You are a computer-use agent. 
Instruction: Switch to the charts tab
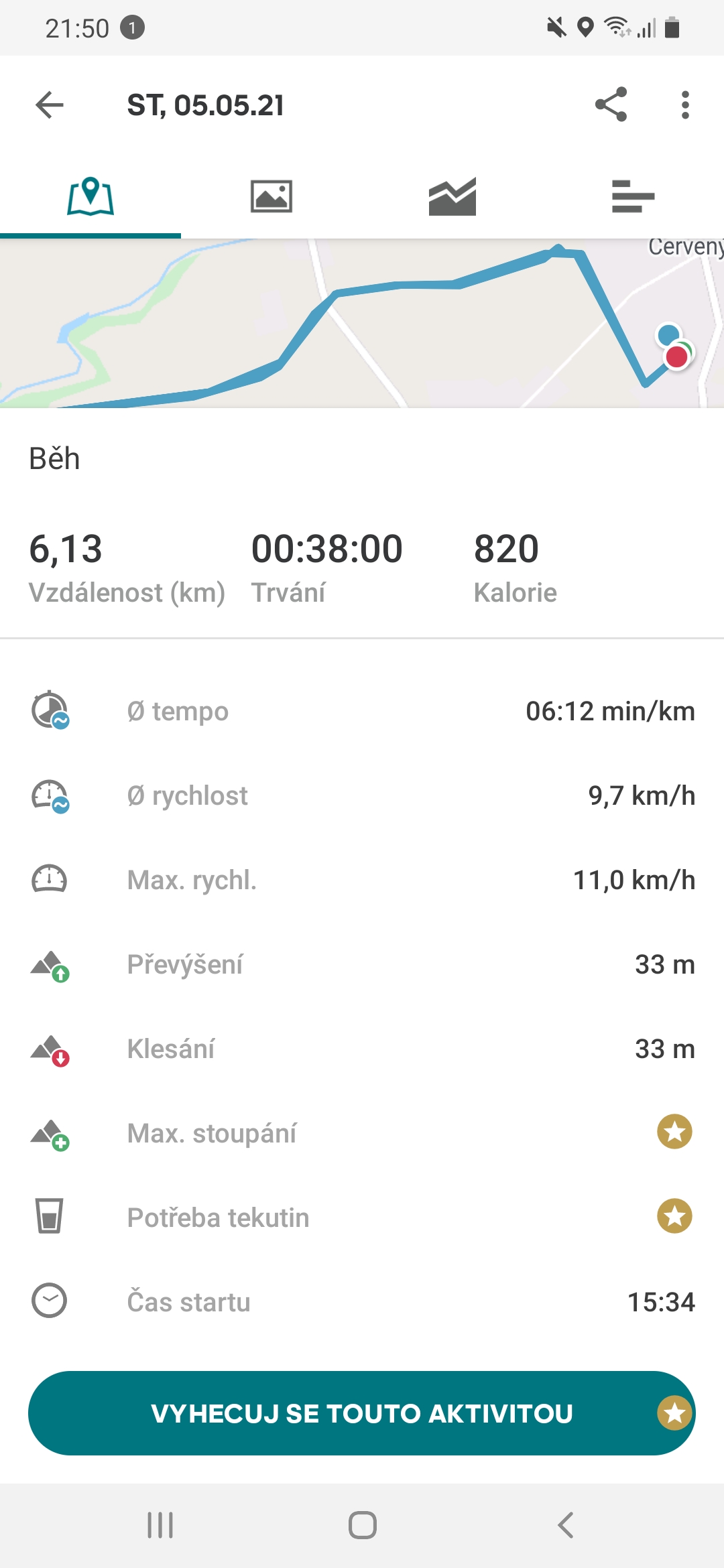tap(452, 196)
